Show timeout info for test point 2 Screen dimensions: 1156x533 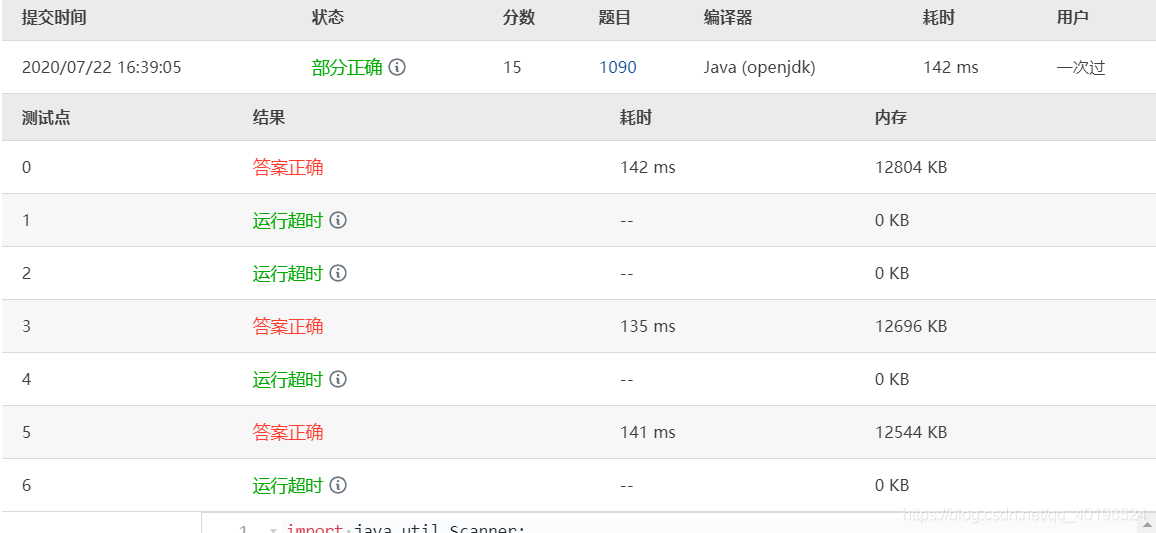pos(338,273)
